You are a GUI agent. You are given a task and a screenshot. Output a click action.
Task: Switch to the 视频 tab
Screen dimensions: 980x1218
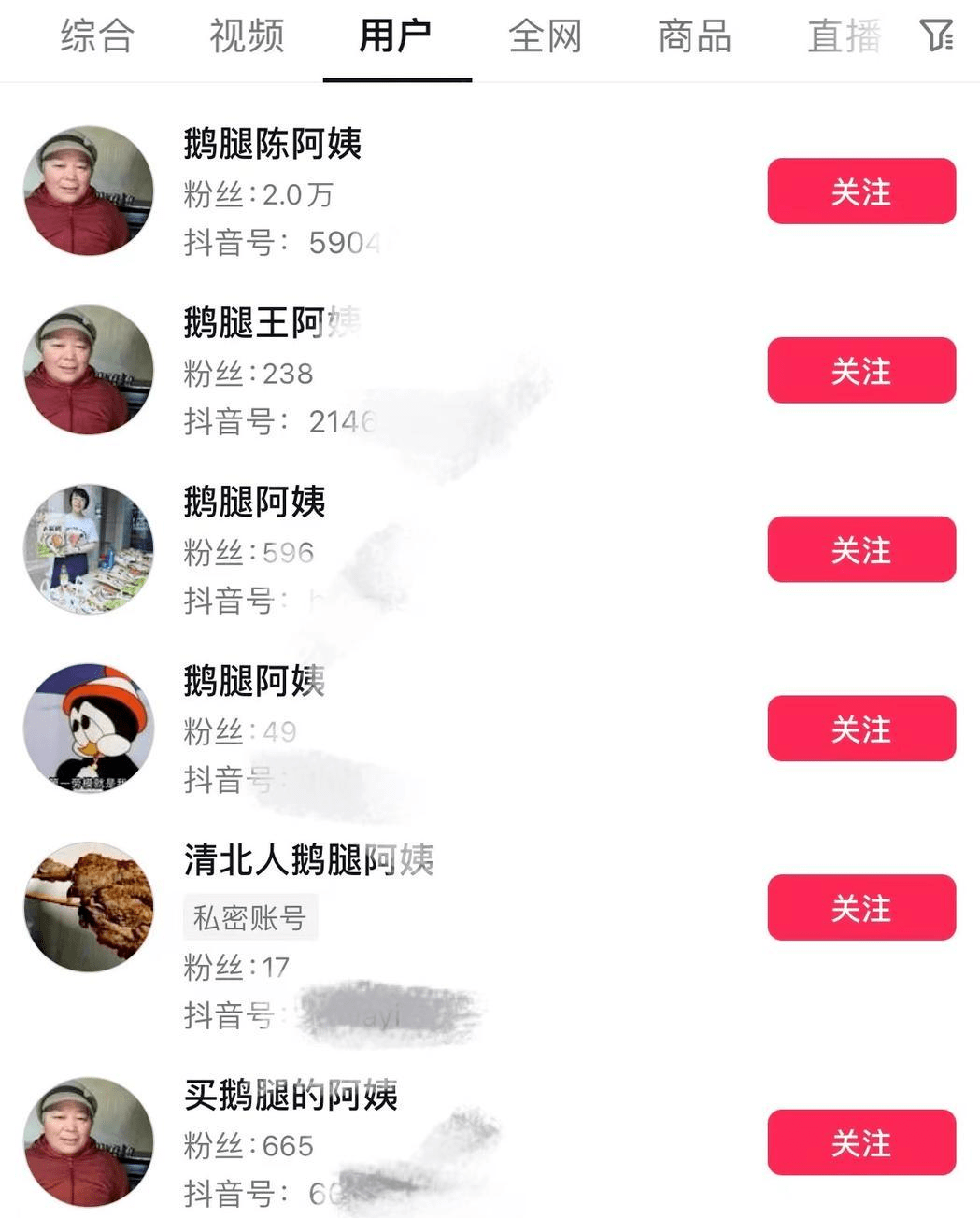[x=247, y=36]
